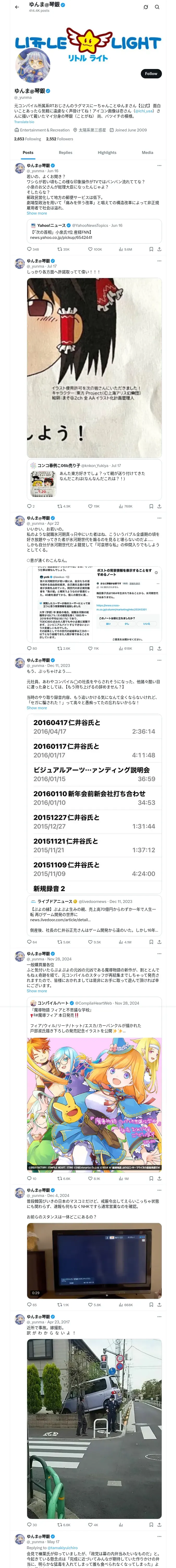Expand Show more on the Dec 11, 2023 post
The width and height of the screenshot is (176, 1568).
[x=37, y=708]
